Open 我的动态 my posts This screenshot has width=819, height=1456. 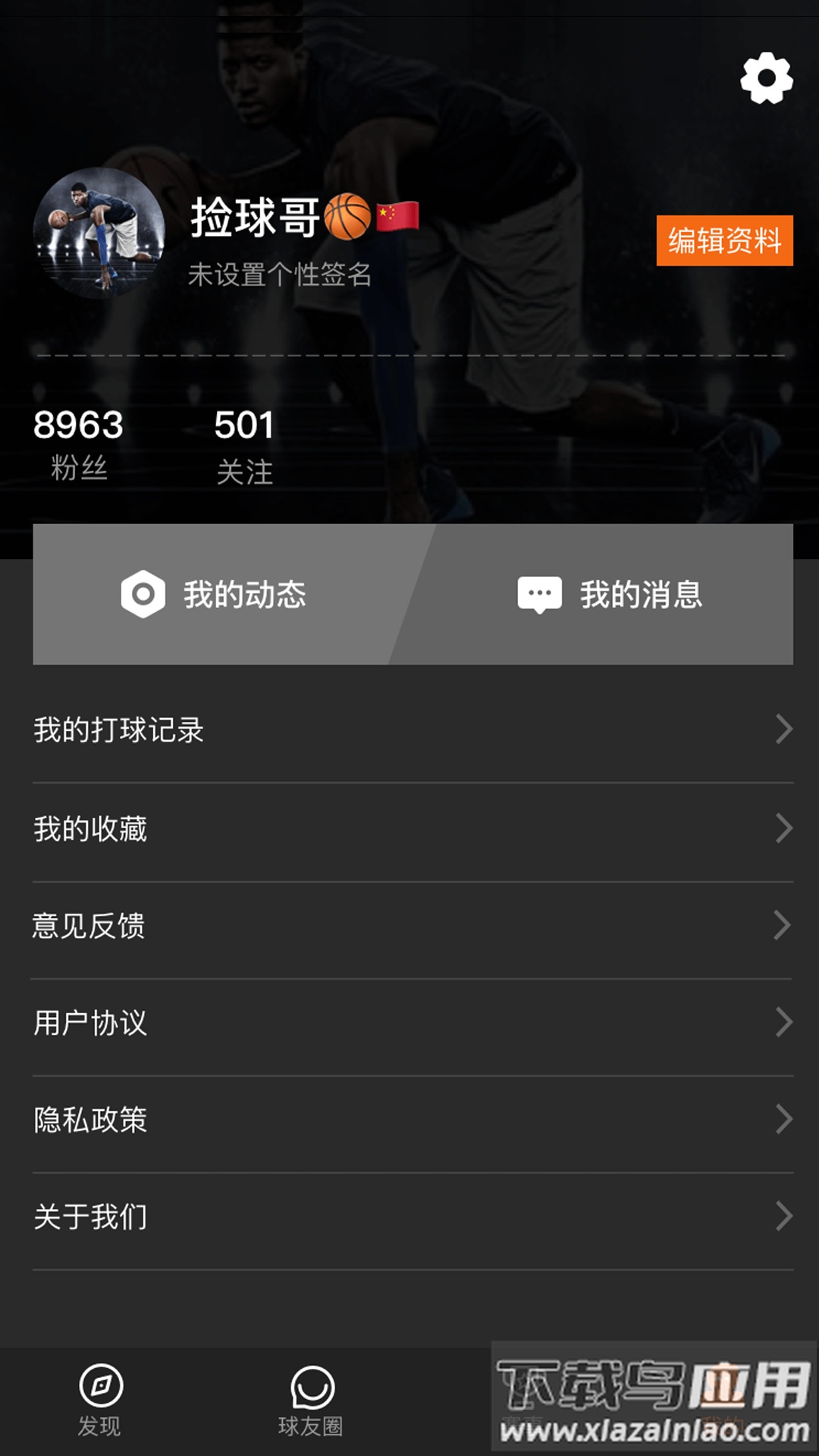coord(216,594)
